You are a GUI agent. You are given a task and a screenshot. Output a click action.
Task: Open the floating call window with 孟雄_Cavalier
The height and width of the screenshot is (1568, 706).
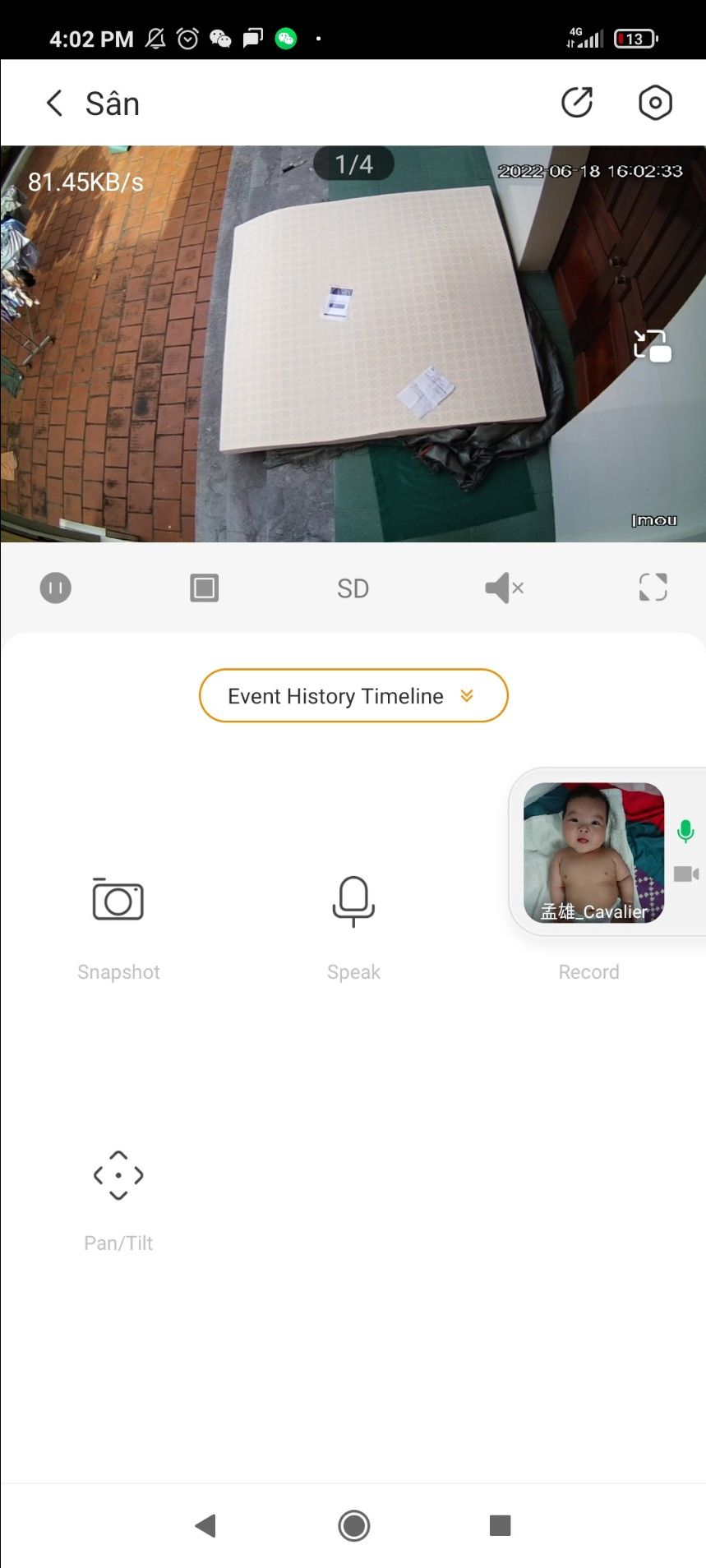click(x=593, y=852)
